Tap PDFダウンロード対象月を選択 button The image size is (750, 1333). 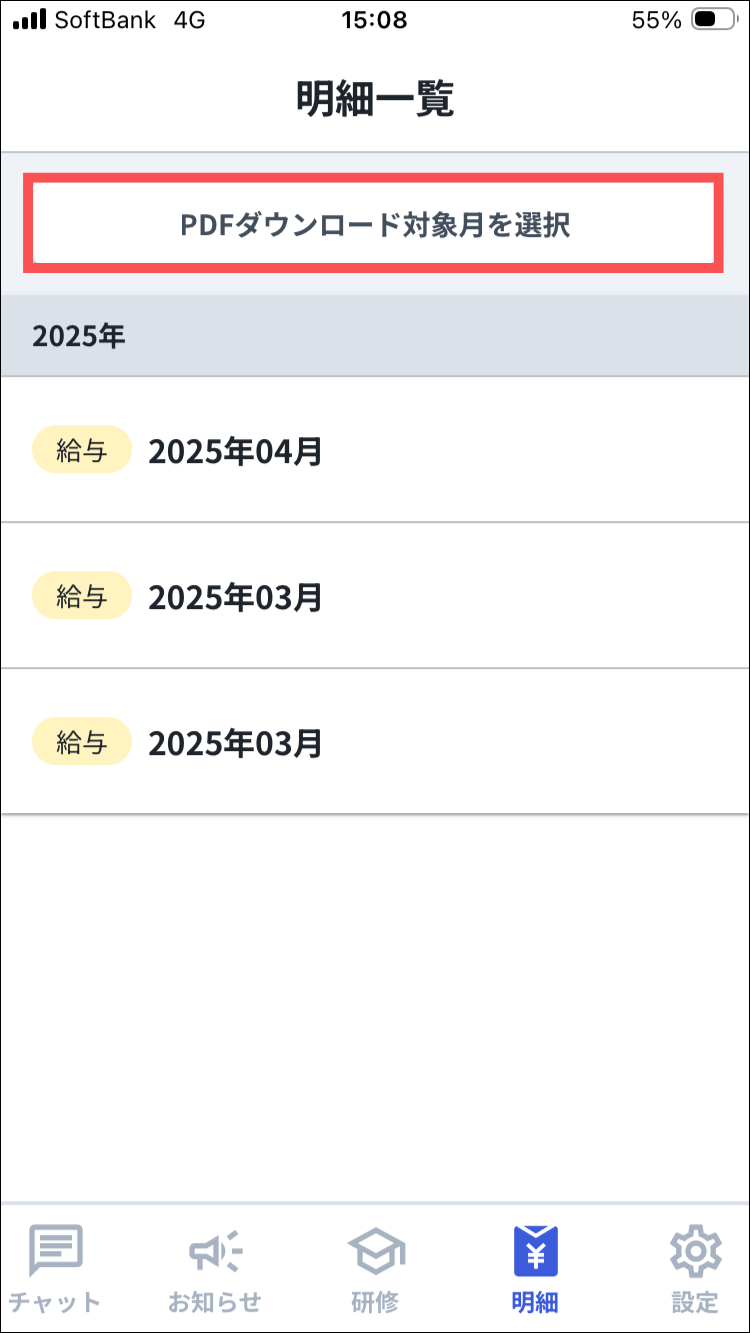[x=374, y=225]
